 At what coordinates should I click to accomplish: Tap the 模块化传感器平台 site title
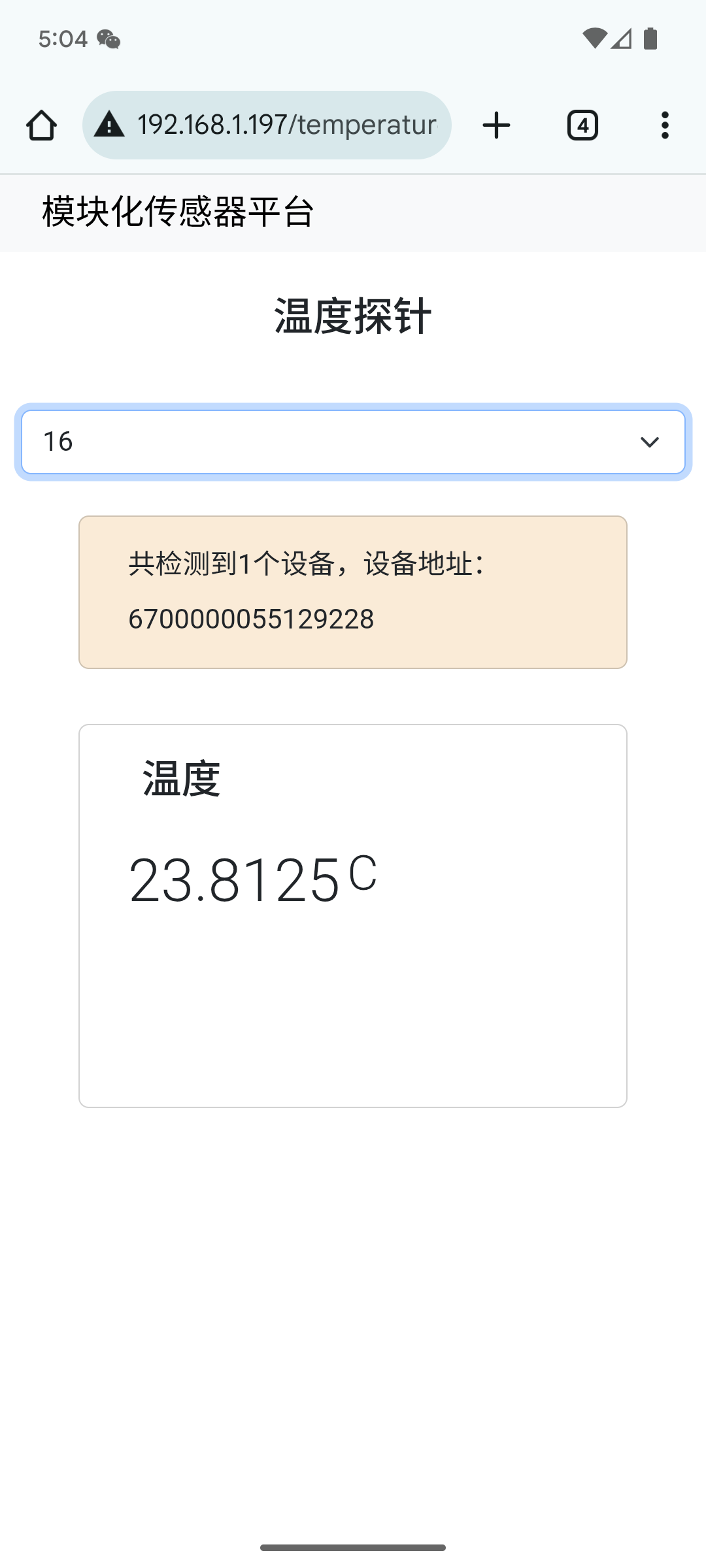point(178,212)
